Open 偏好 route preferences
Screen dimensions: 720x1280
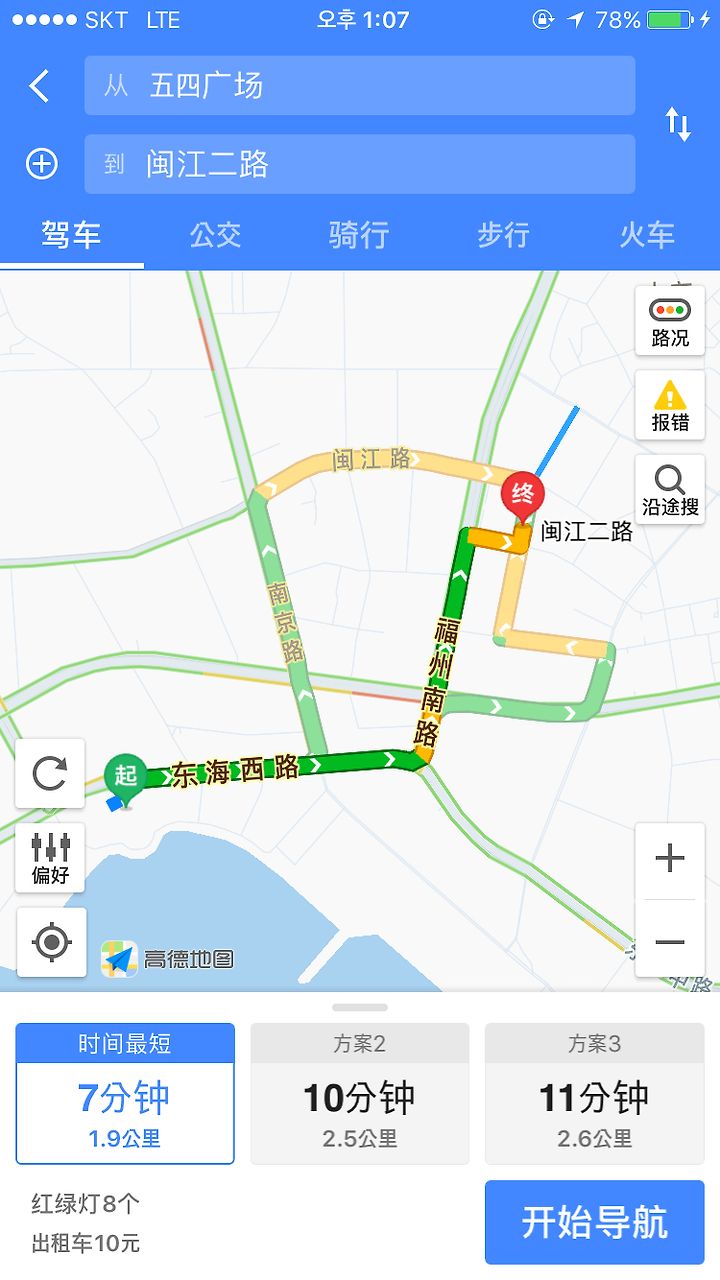click(x=50, y=857)
